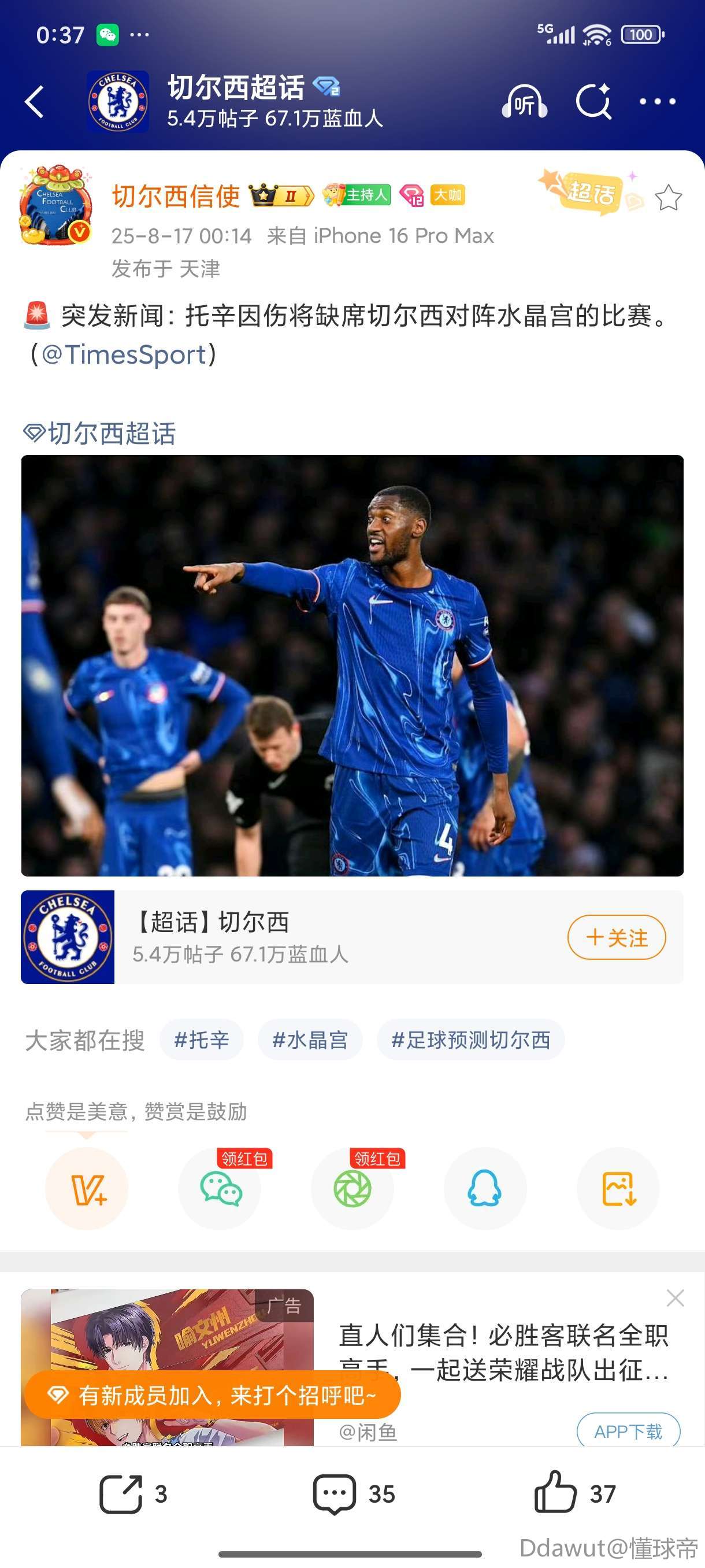Follow the 切尔西 super topic via +关注
This screenshot has width=705, height=1568.
616,937
